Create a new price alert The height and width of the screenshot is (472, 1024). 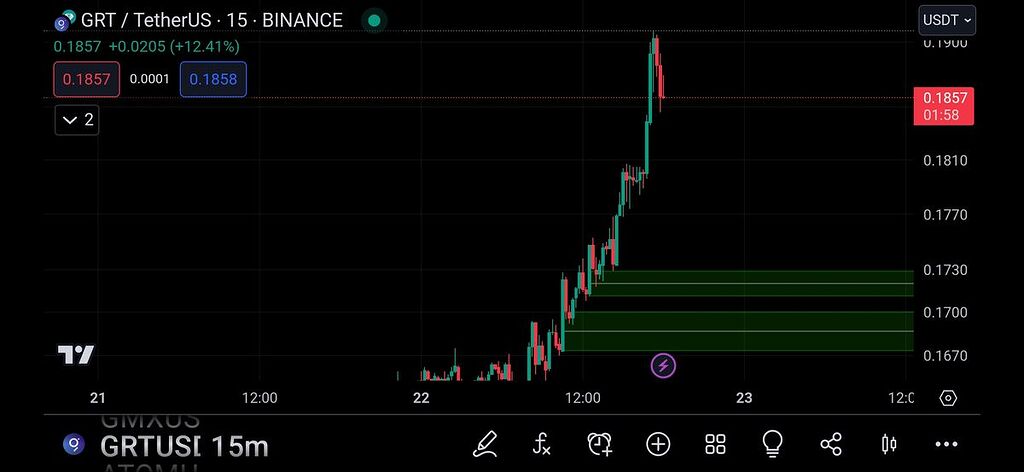pyautogui.click(x=600, y=444)
